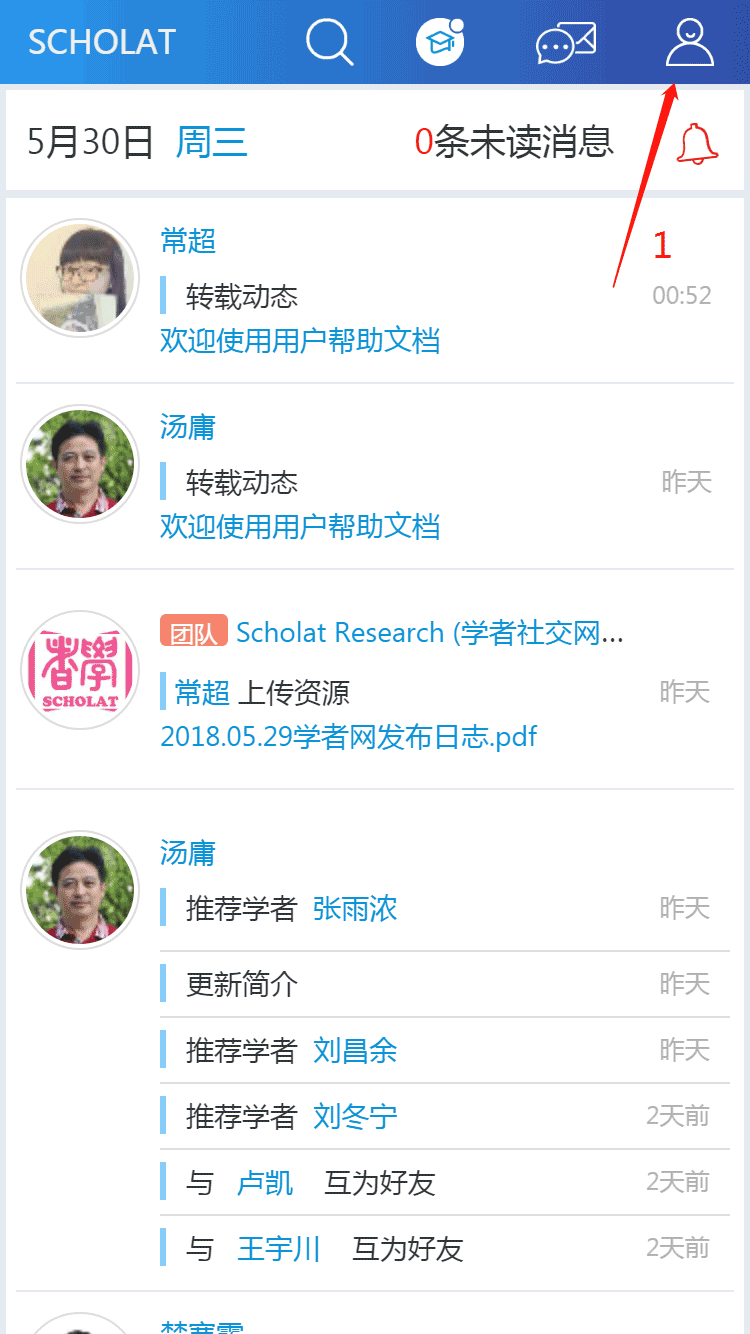750x1334 pixels.
Task: Open the messages chat icon
Action: (565, 44)
